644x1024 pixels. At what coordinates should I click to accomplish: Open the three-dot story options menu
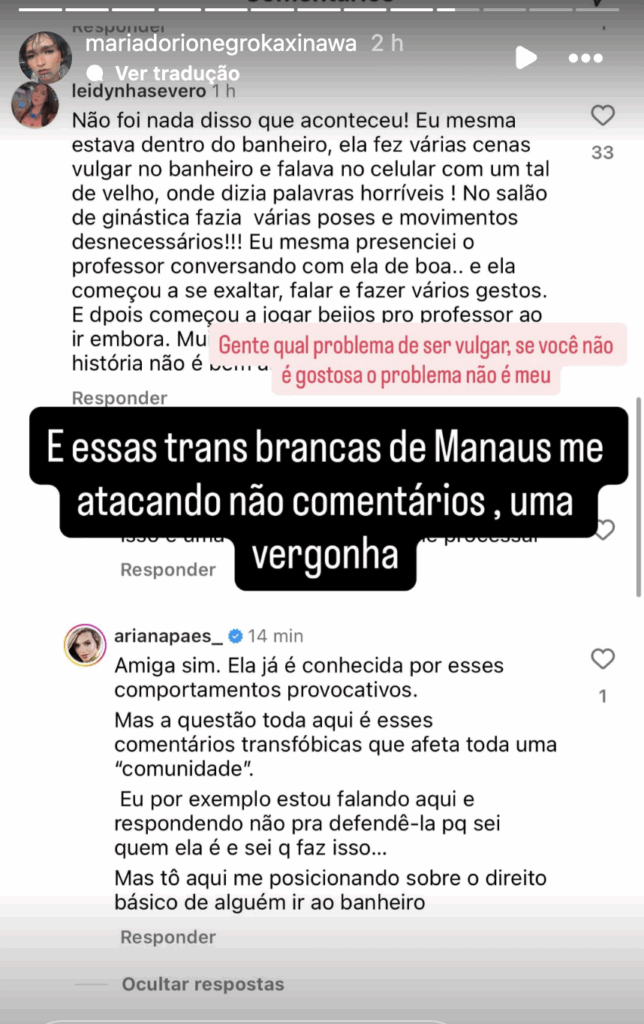tap(586, 58)
